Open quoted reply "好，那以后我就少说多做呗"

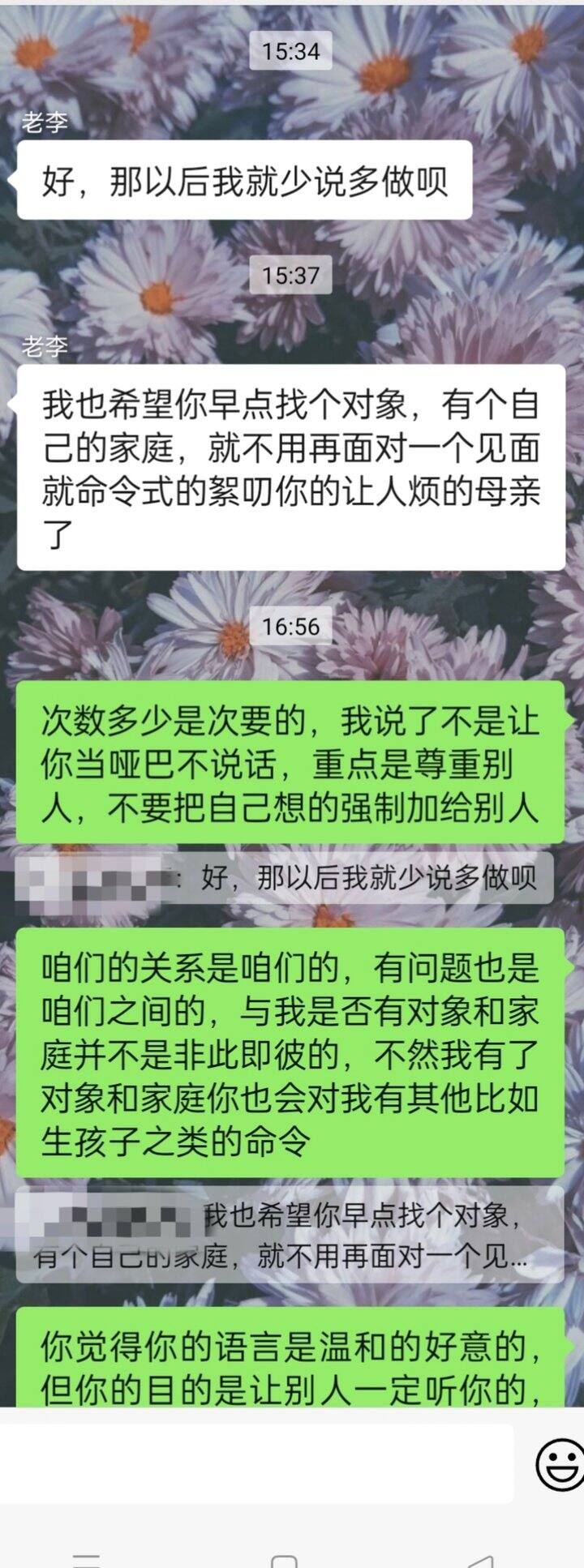pos(284,877)
